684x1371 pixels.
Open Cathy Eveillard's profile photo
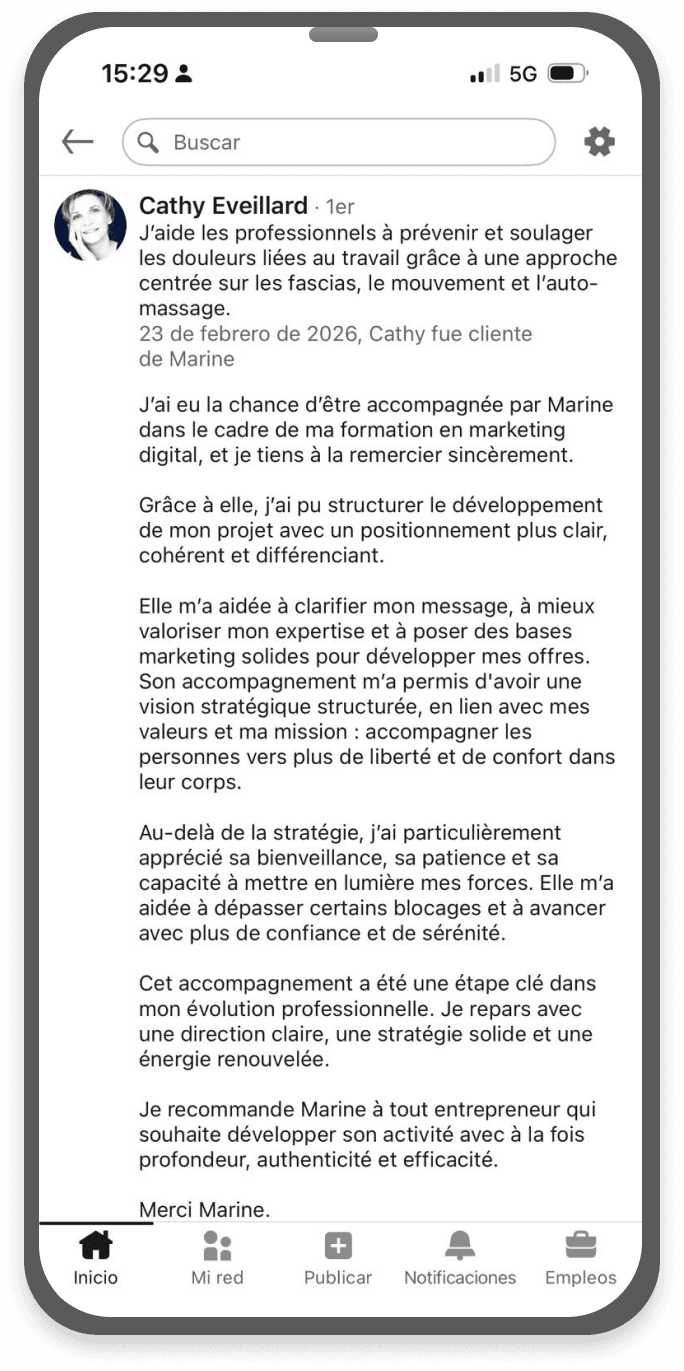(90, 225)
